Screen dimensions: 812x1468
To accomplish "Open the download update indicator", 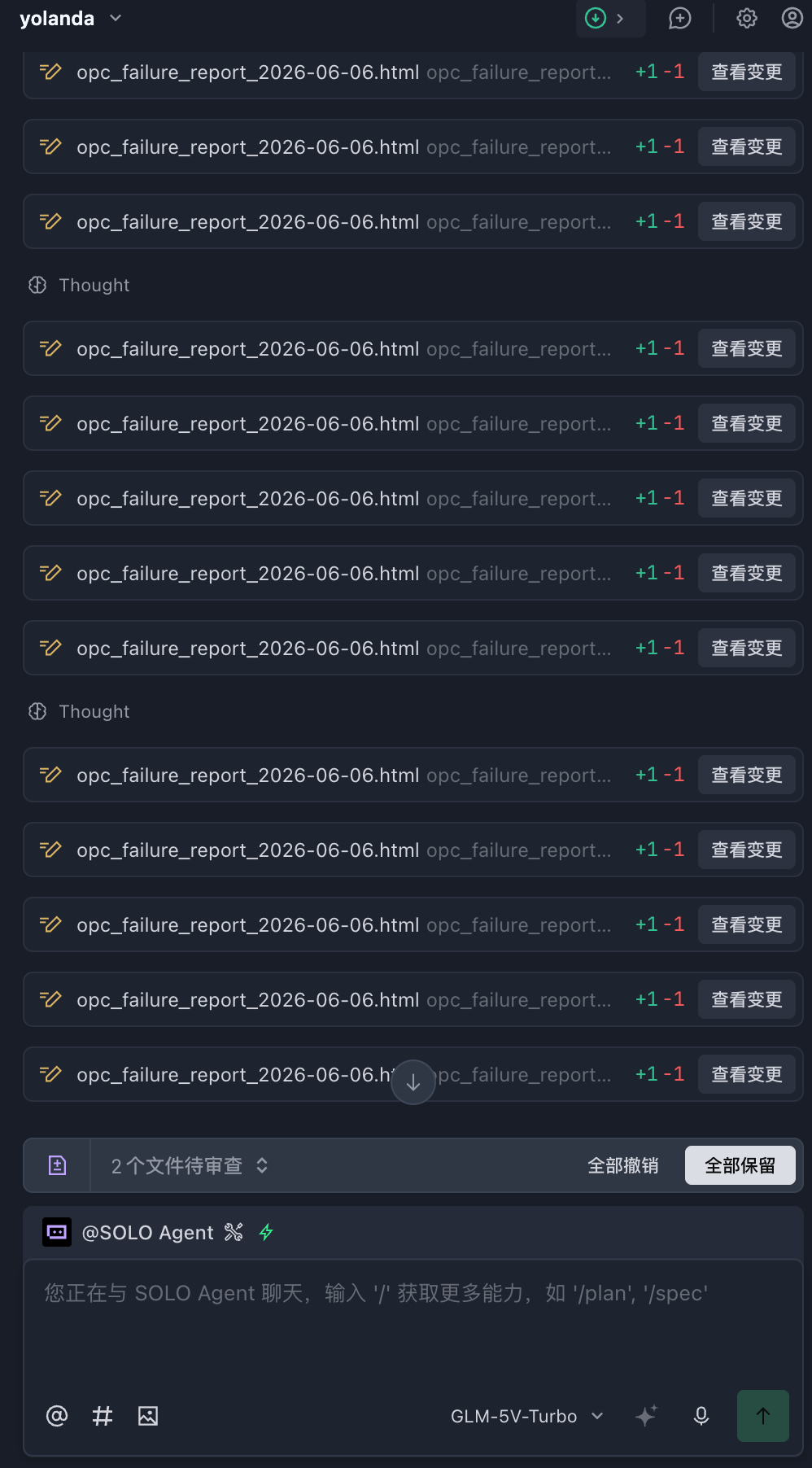I will (x=610, y=19).
